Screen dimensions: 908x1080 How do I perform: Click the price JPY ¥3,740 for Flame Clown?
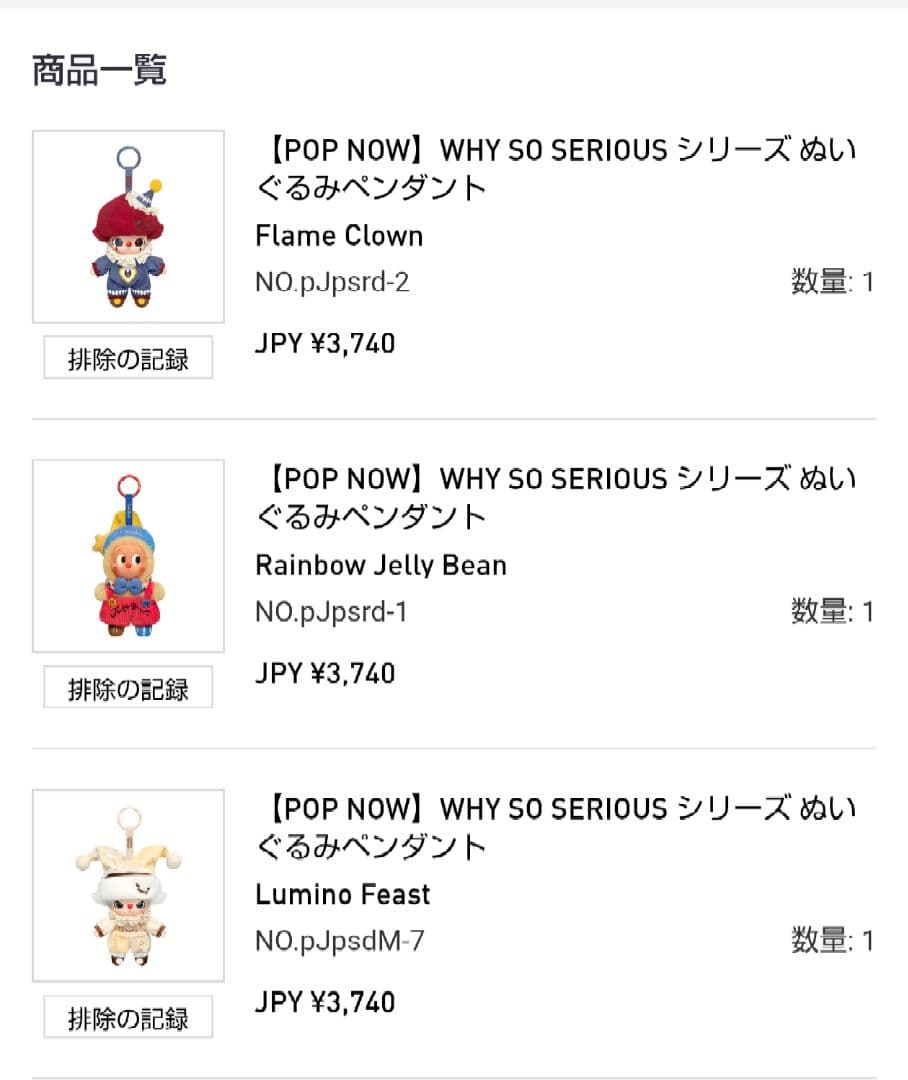pos(325,344)
